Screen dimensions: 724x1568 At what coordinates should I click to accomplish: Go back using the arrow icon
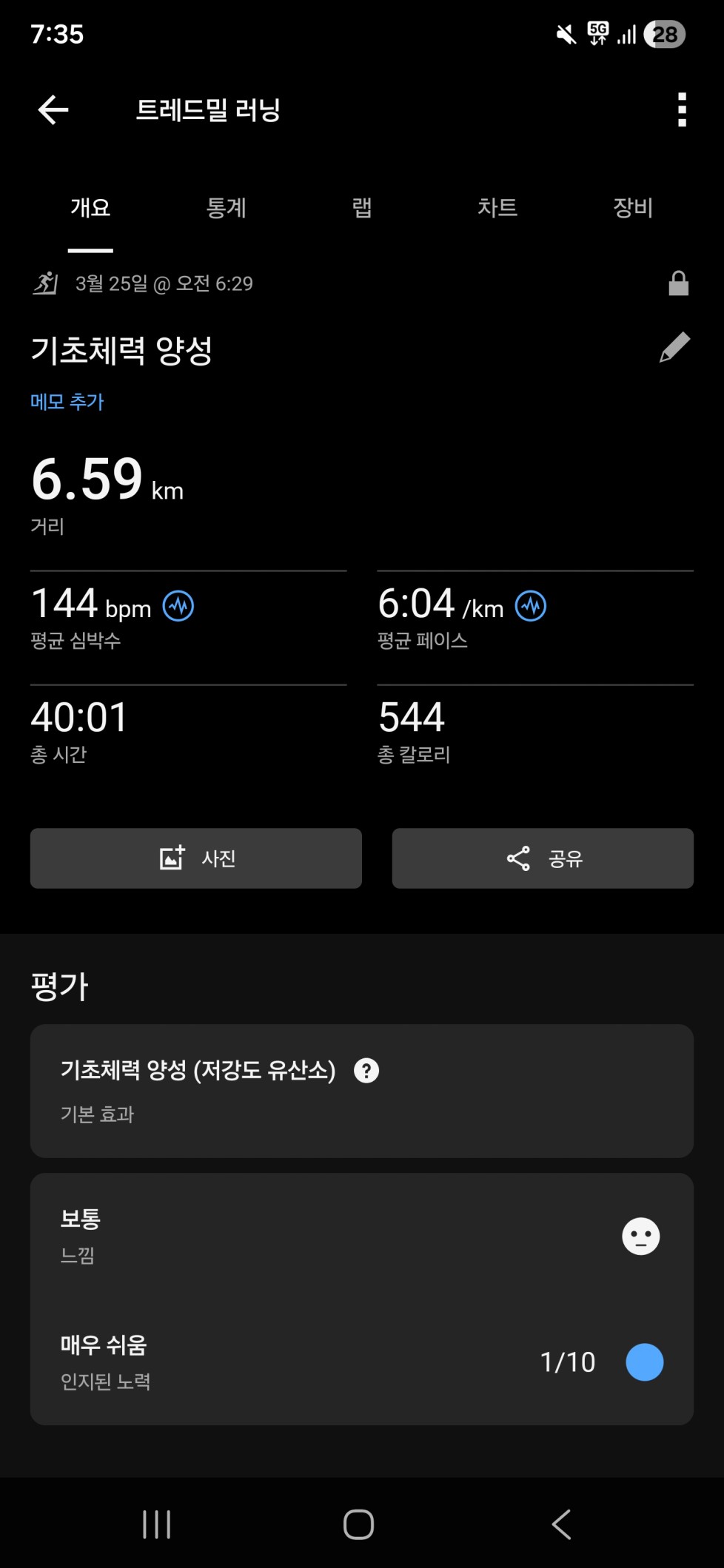[53, 110]
